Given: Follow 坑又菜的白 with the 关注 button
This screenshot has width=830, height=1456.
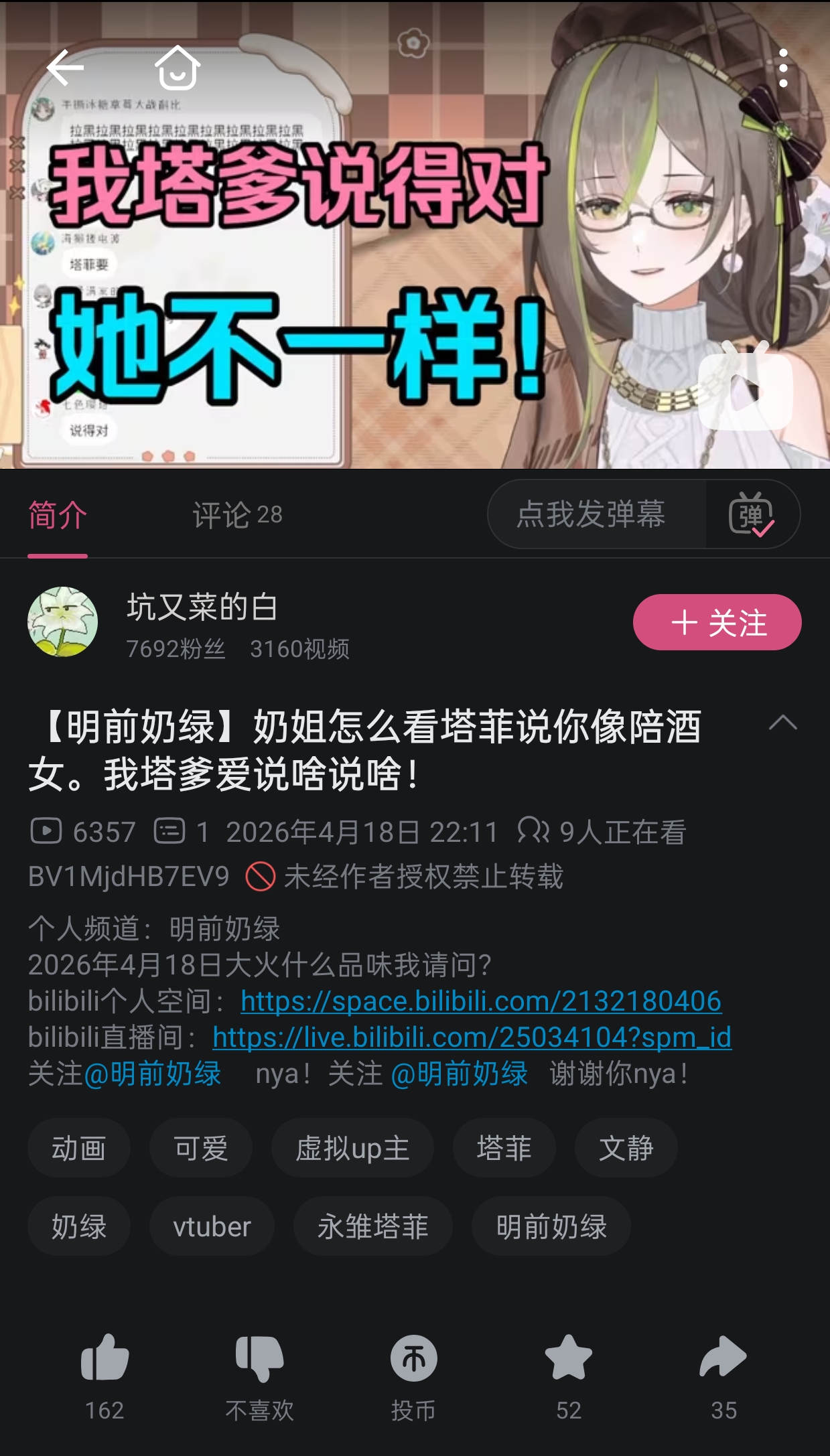Looking at the screenshot, I should coord(717,622).
